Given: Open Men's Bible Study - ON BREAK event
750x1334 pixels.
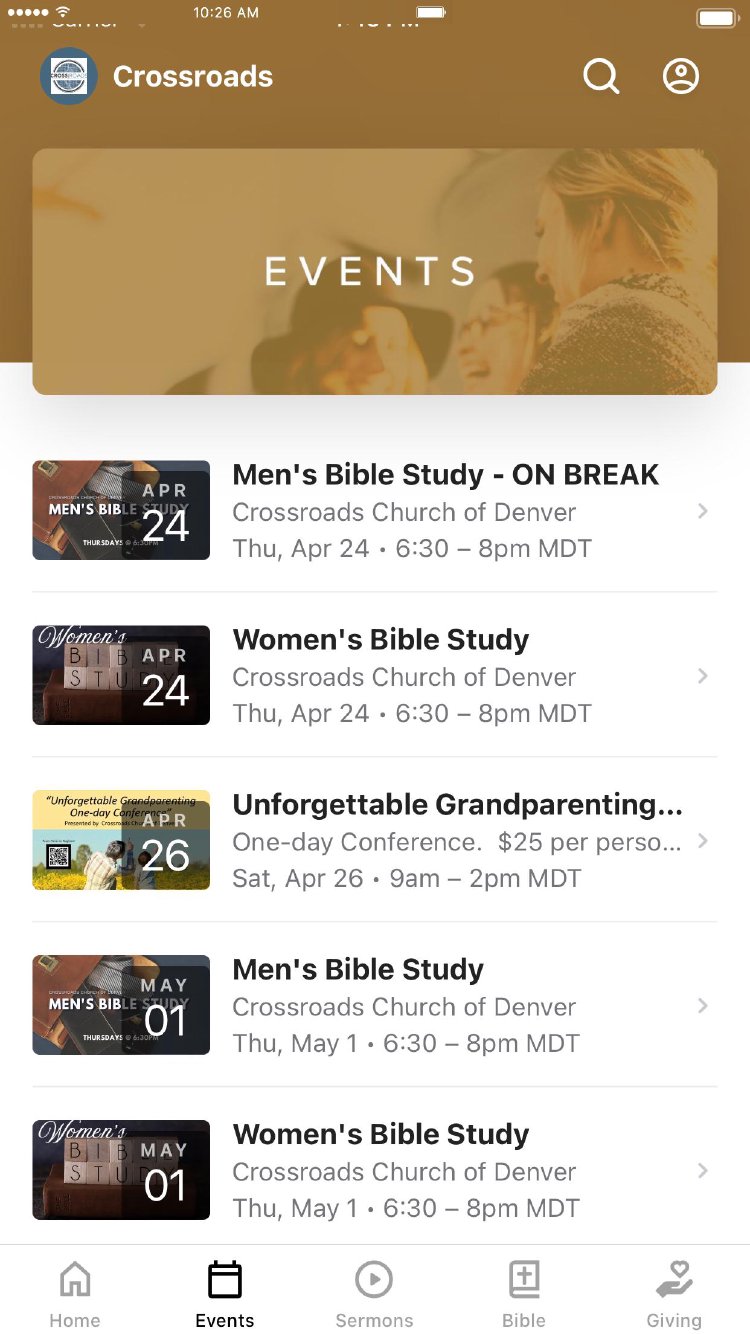Looking at the screenshot, I should [445, 511].
